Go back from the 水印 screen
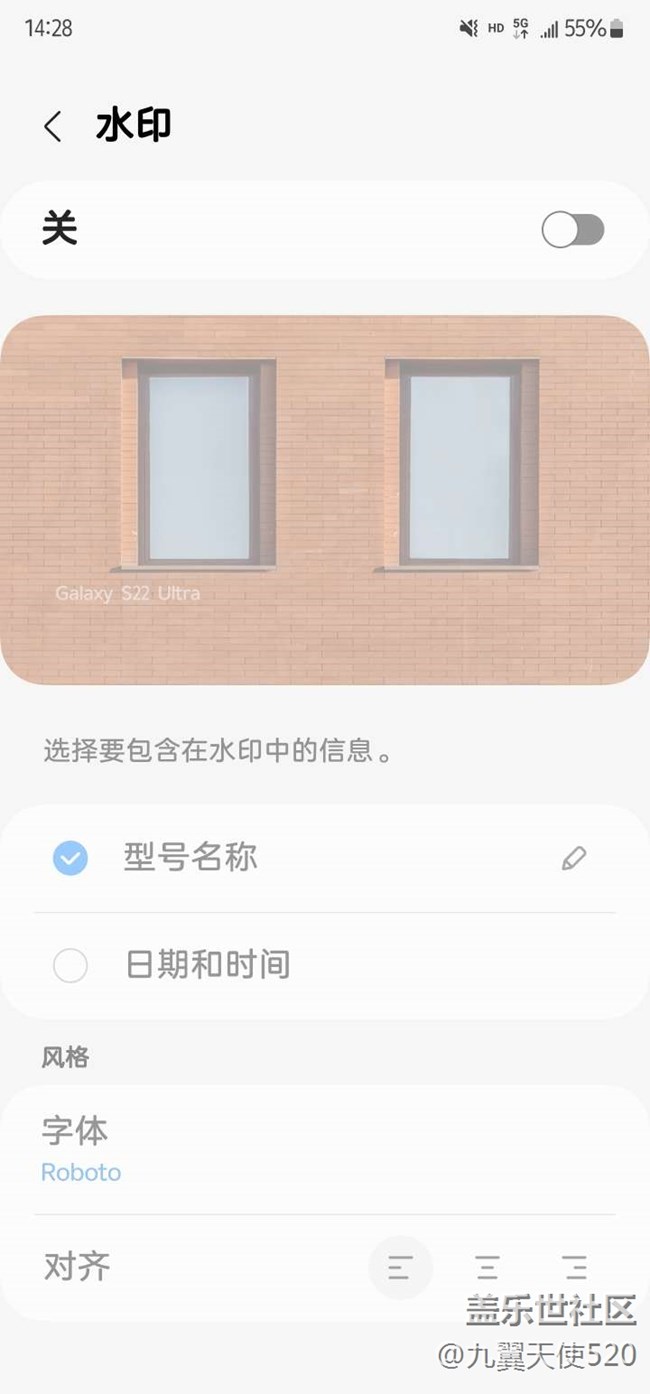The width and height of the screenshot is (650, 1394). (53, 127)
